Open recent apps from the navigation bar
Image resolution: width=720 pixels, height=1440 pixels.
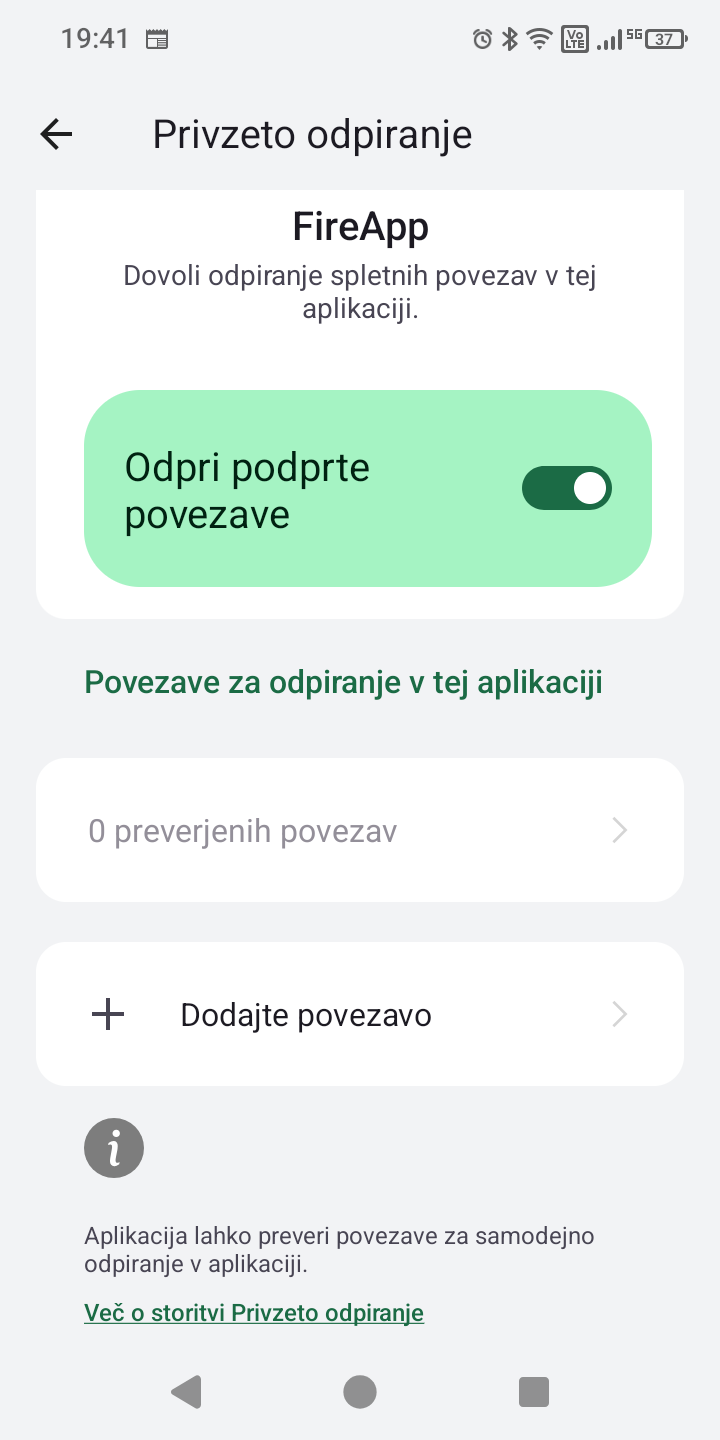pyautogui.click(x=534, y=1391)
